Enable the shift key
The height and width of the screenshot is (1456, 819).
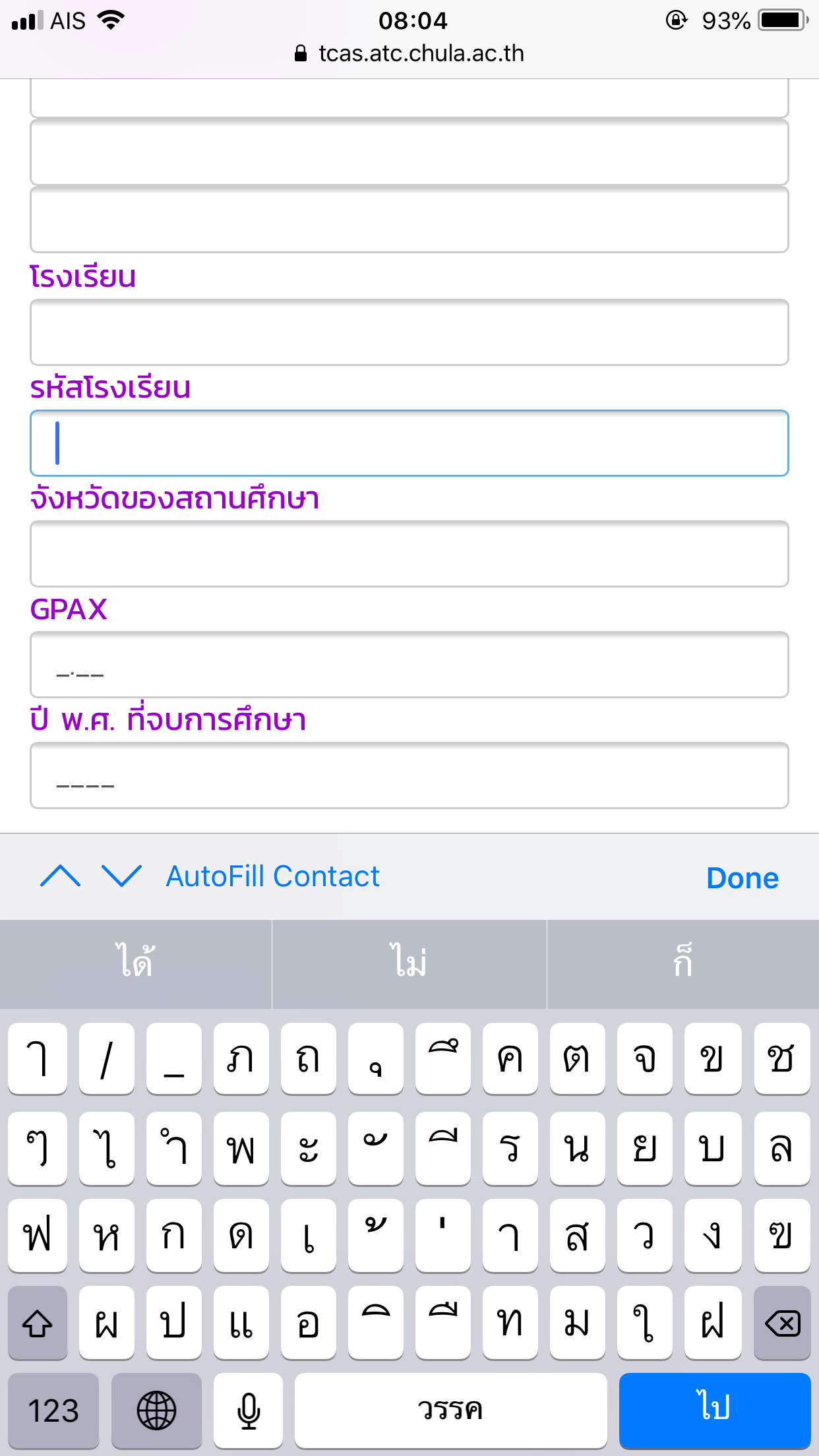tap(38, 1323)
